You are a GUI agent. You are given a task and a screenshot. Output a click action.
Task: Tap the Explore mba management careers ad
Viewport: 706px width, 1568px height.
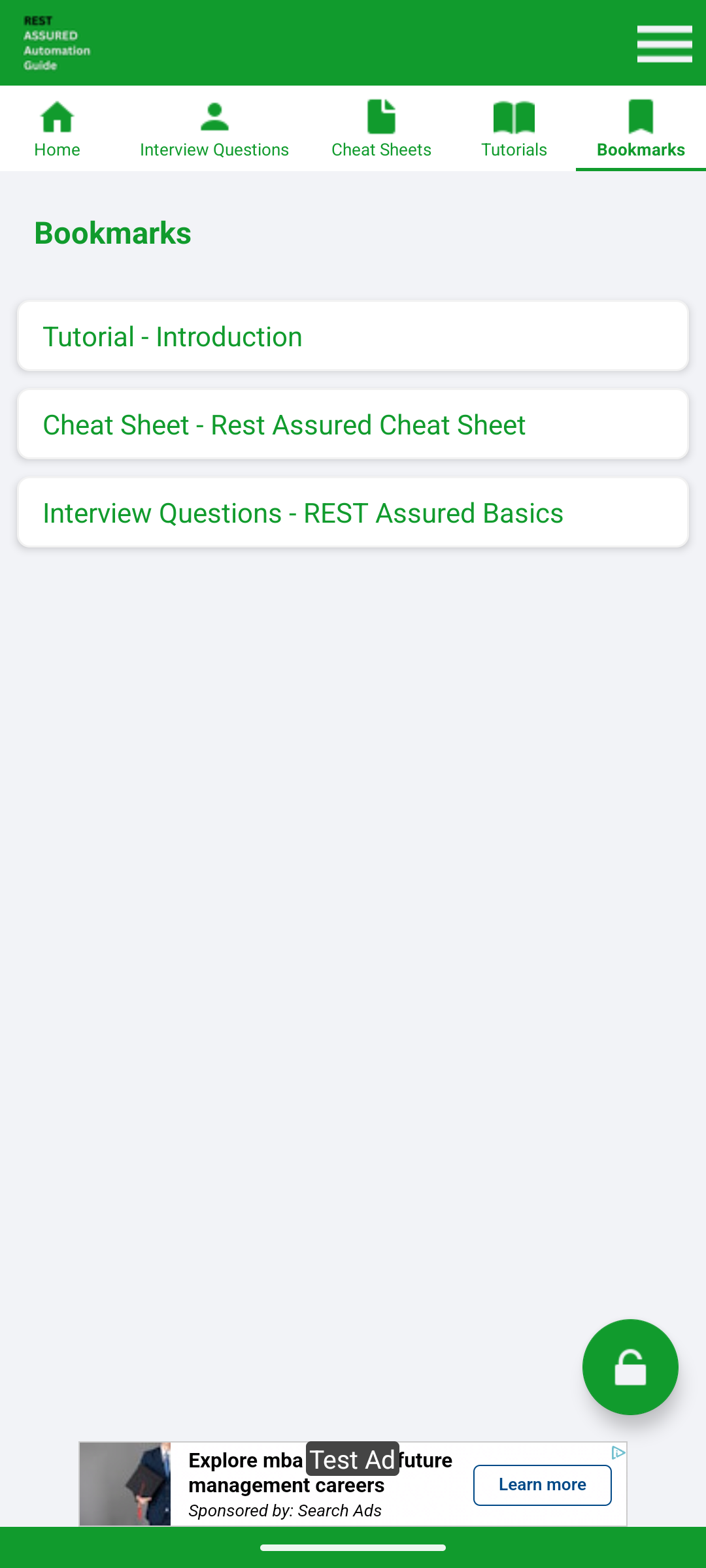coord(320,1472)
